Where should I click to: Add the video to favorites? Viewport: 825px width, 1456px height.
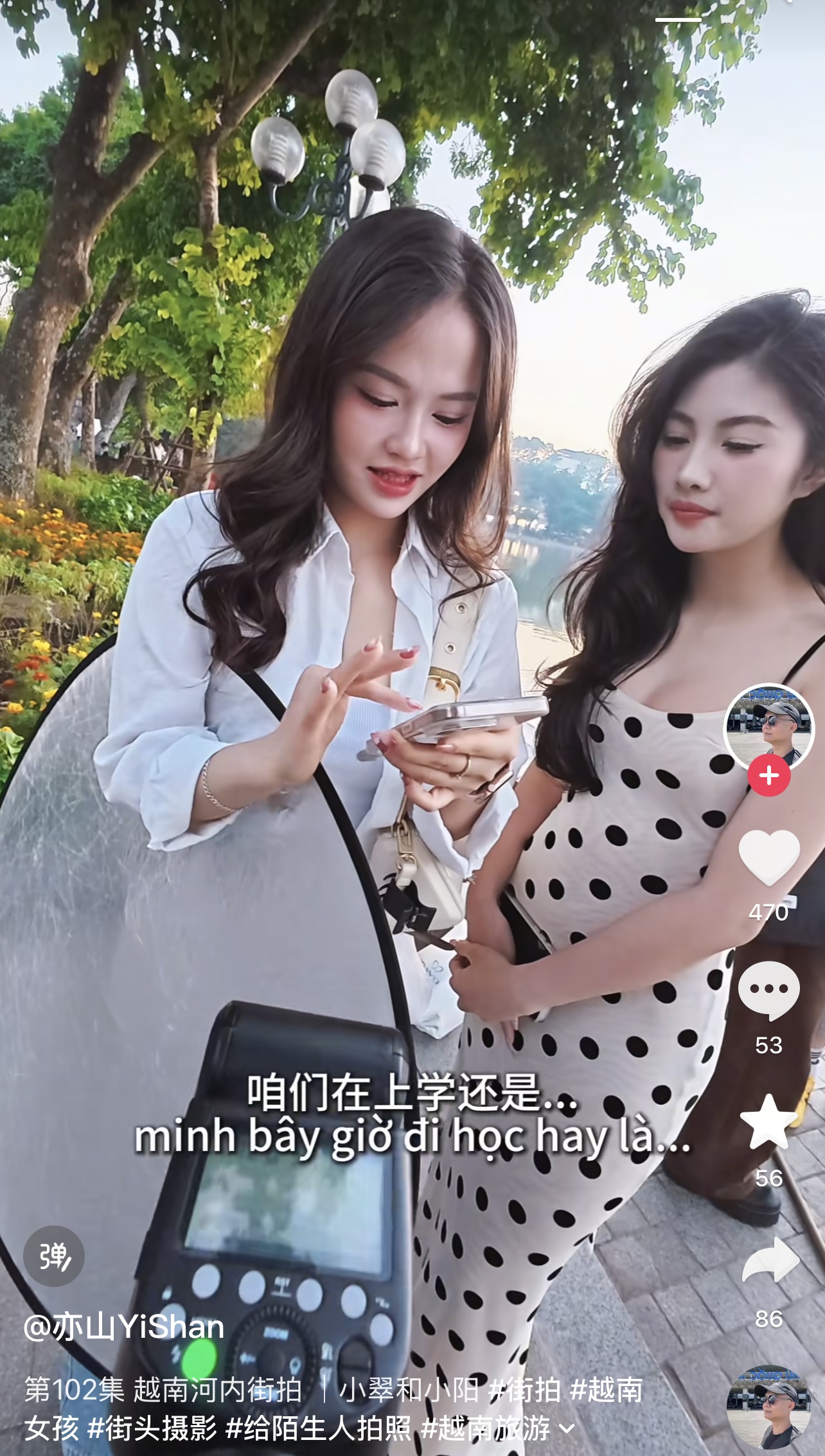768,1123
